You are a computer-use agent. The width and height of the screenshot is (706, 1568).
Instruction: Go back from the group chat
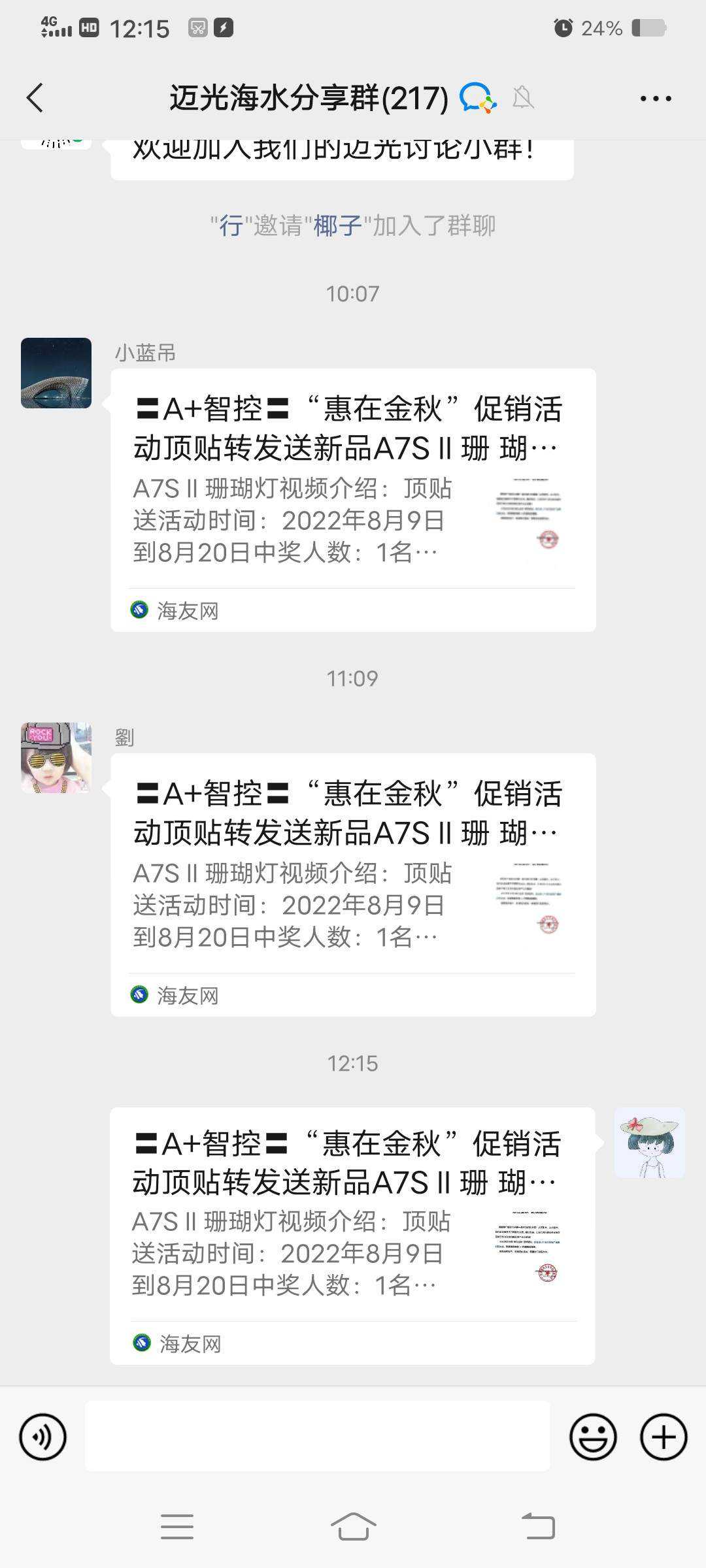pos(35,98)
